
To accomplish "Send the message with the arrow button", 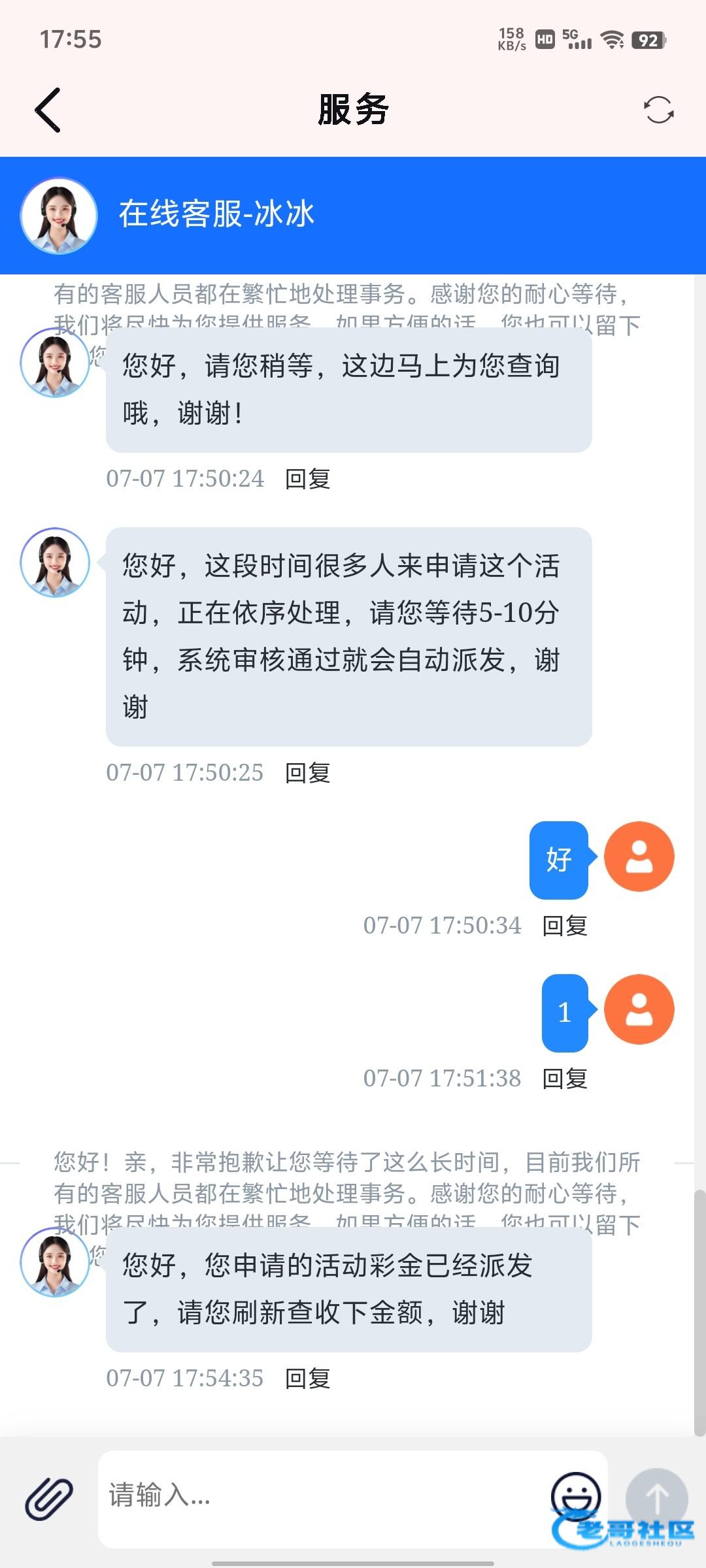I will pos(656,1497).
